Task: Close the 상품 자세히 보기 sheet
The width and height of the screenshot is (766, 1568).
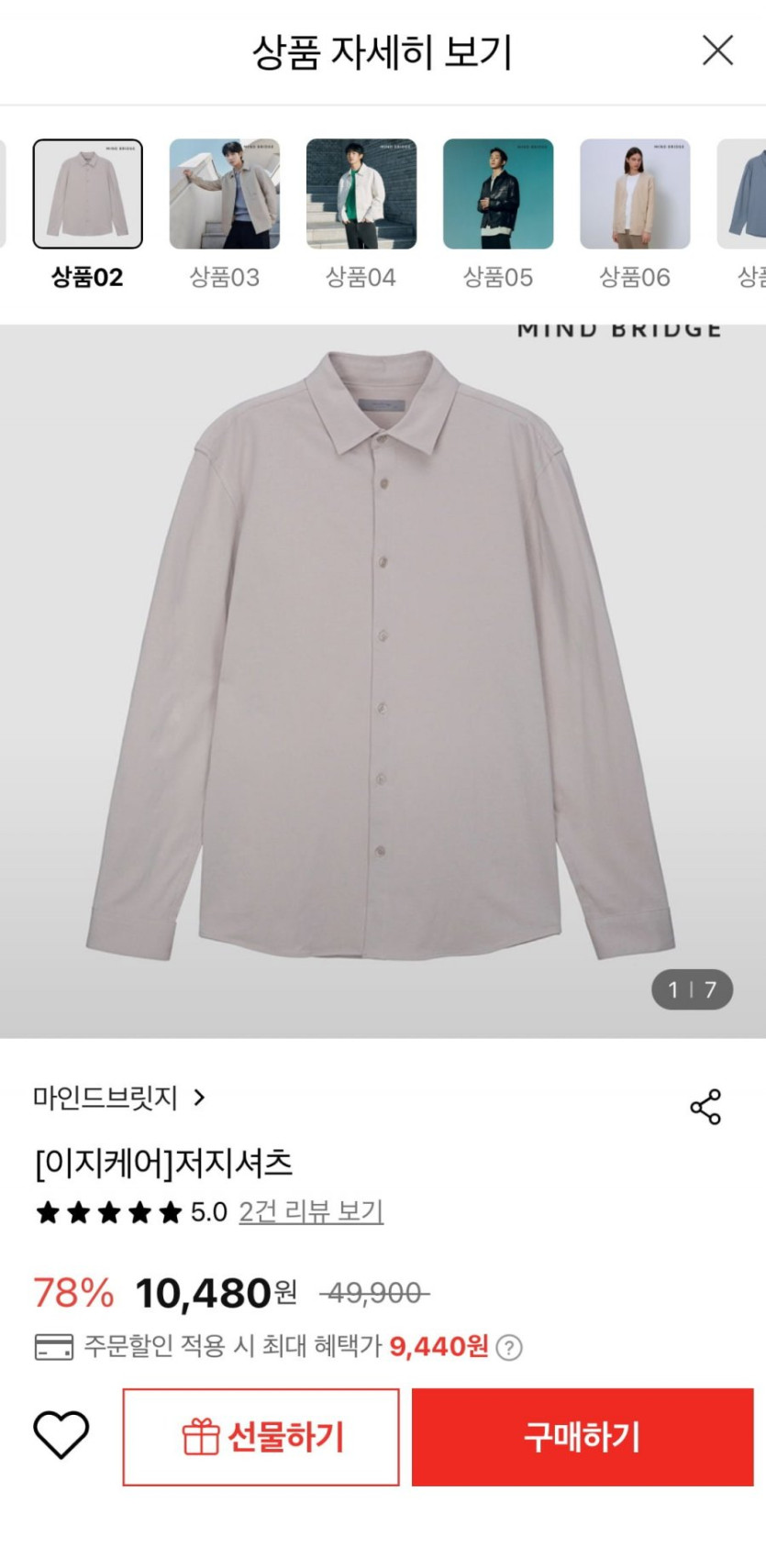Action: coord(717,50)
